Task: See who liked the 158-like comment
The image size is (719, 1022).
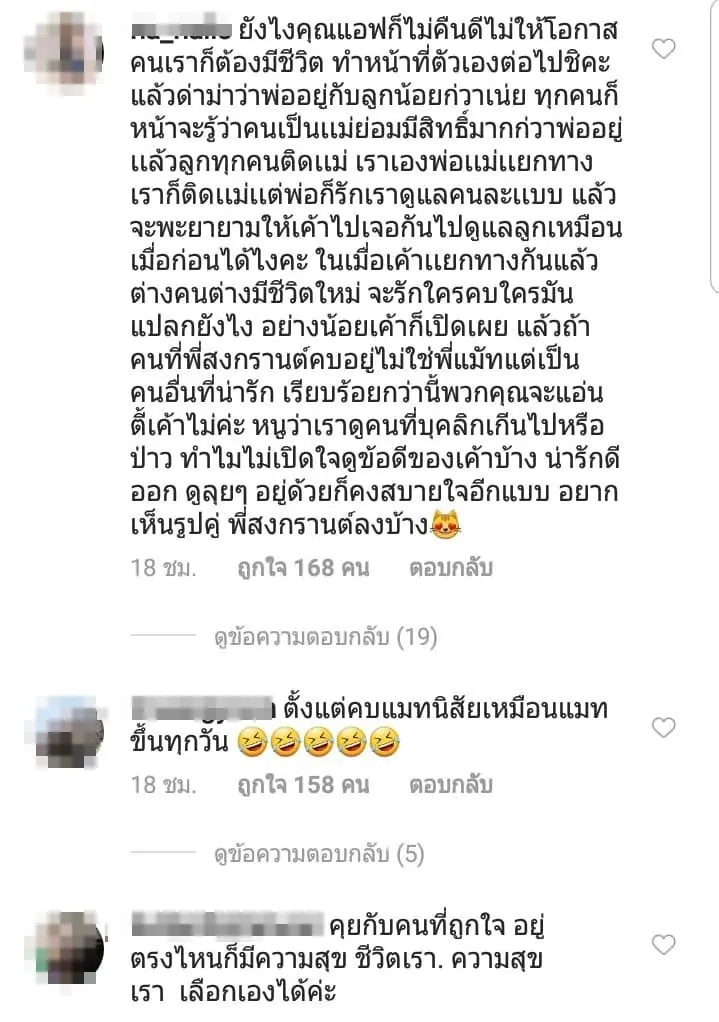Action: pyautogui.click(x=303, y=785)
